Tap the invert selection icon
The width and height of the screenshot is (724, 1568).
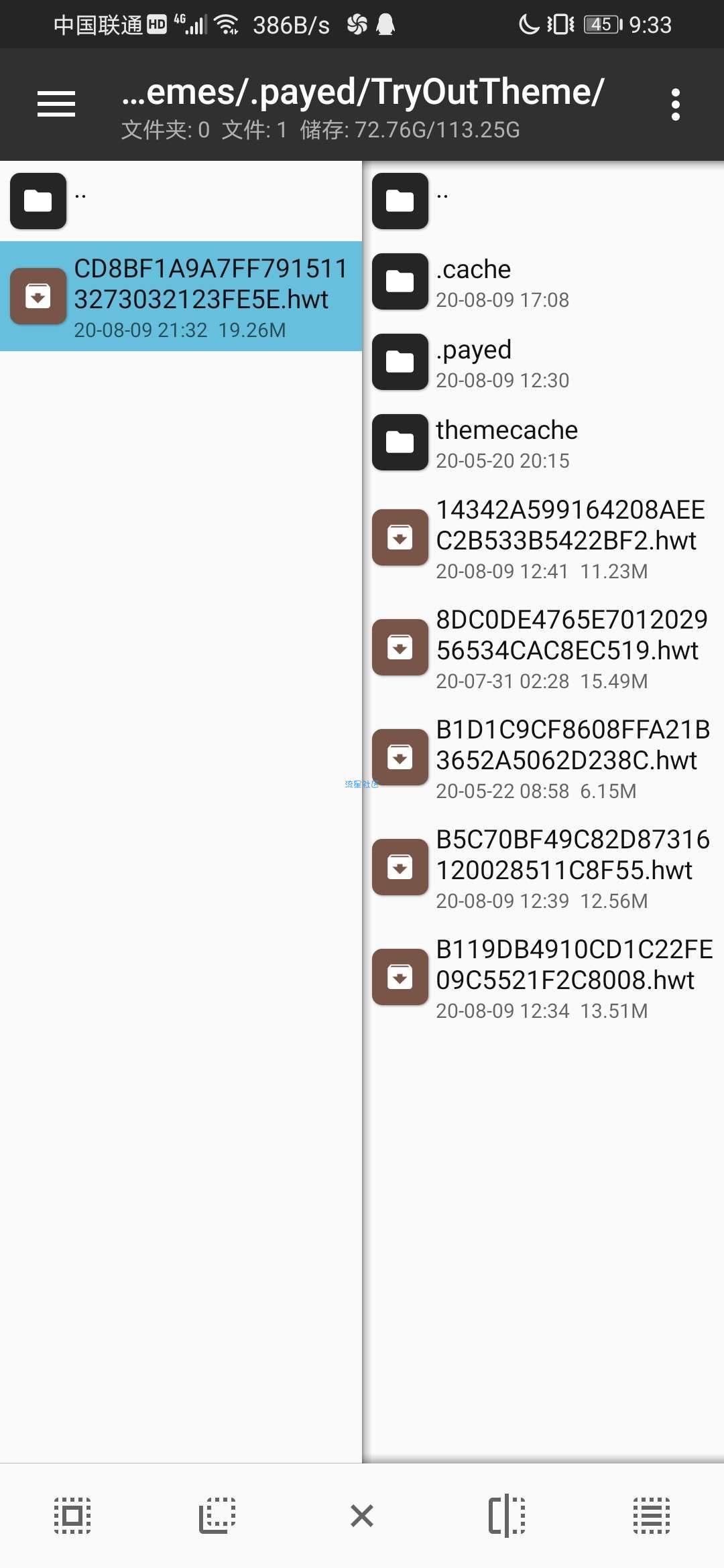coord(217,1515)
